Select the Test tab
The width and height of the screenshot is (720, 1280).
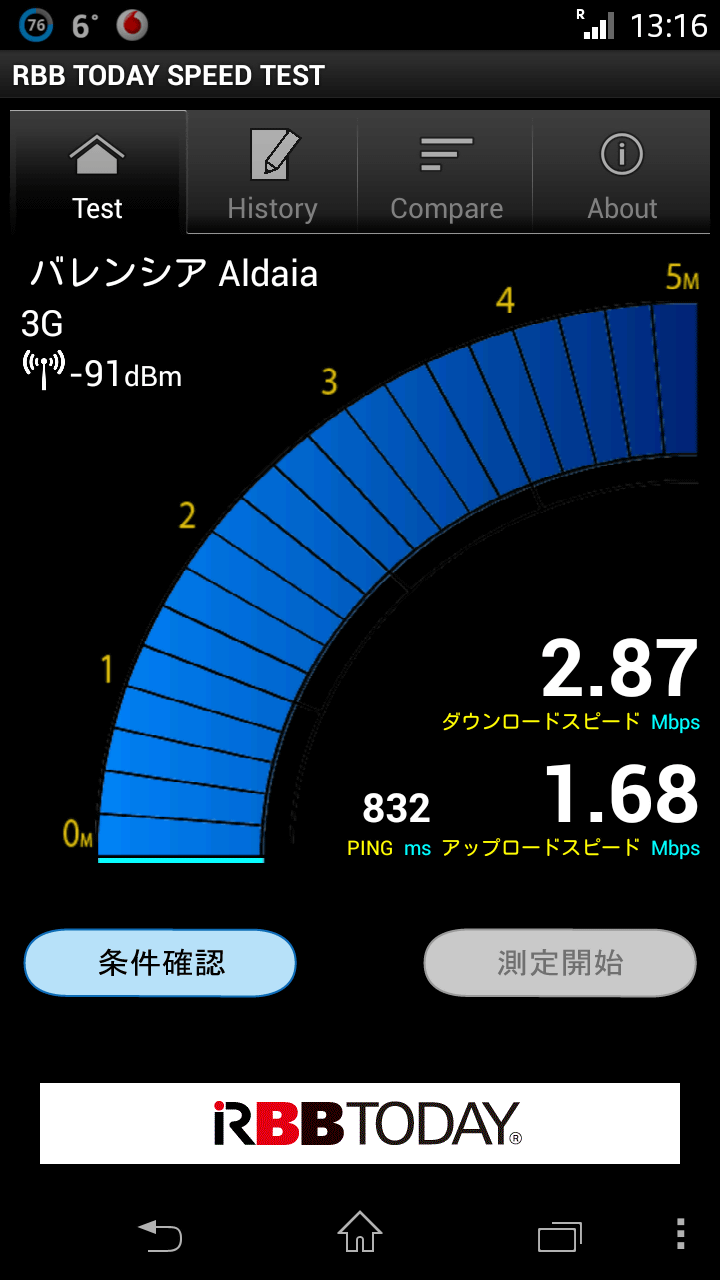tap(98, 172)
